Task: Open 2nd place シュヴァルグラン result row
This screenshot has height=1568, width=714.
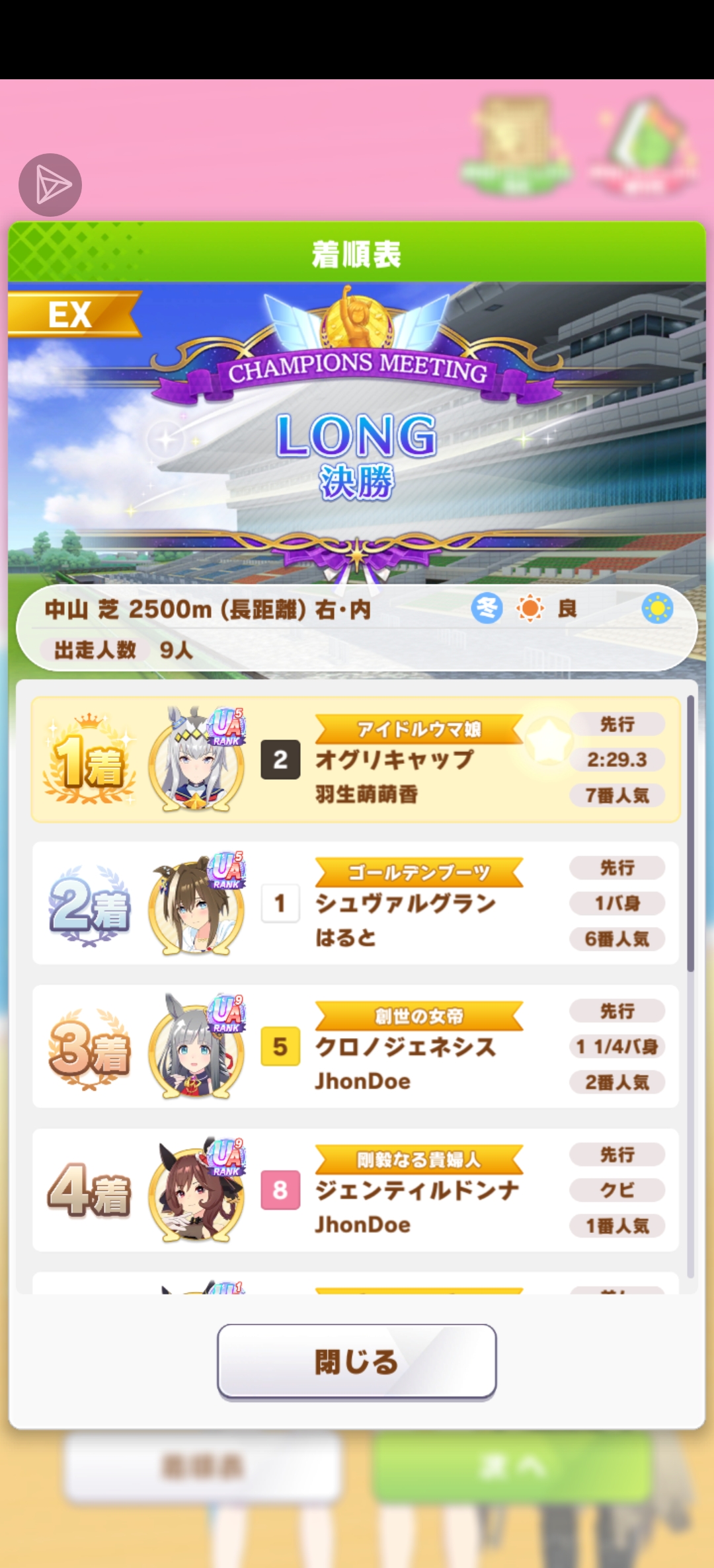Action: point(356,903)
